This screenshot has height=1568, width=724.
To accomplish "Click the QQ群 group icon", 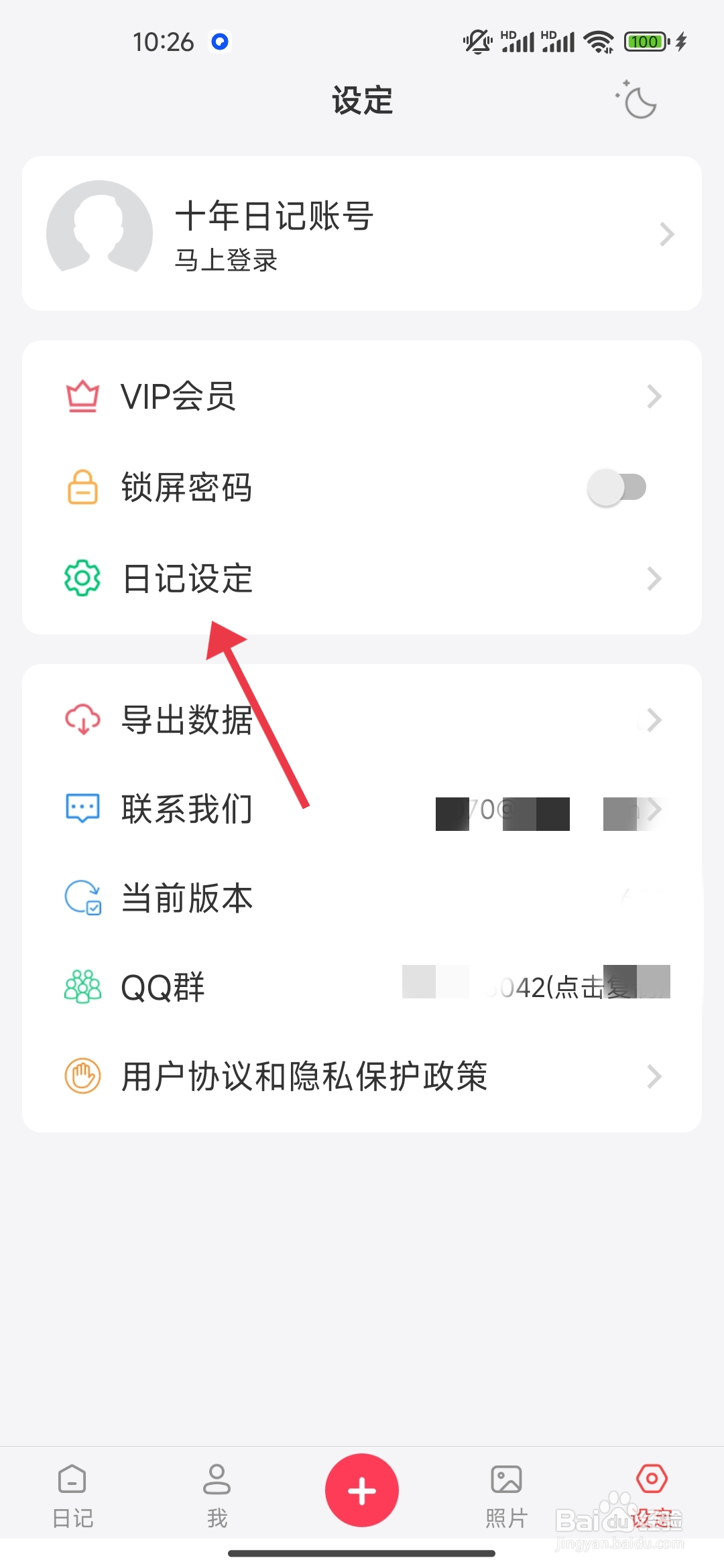I will pos(82,985).
